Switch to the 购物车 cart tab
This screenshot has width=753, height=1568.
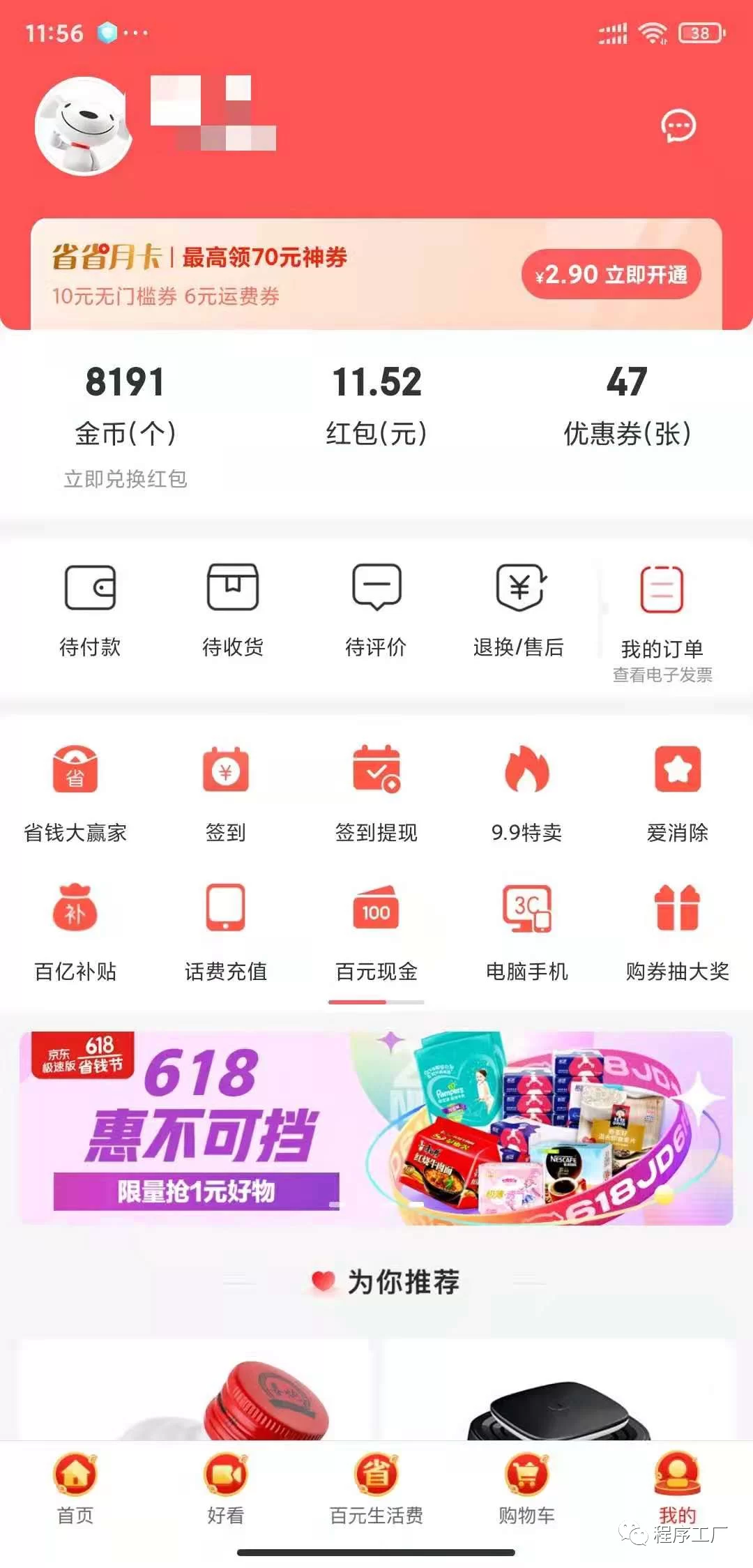(x=527, y=1487)
